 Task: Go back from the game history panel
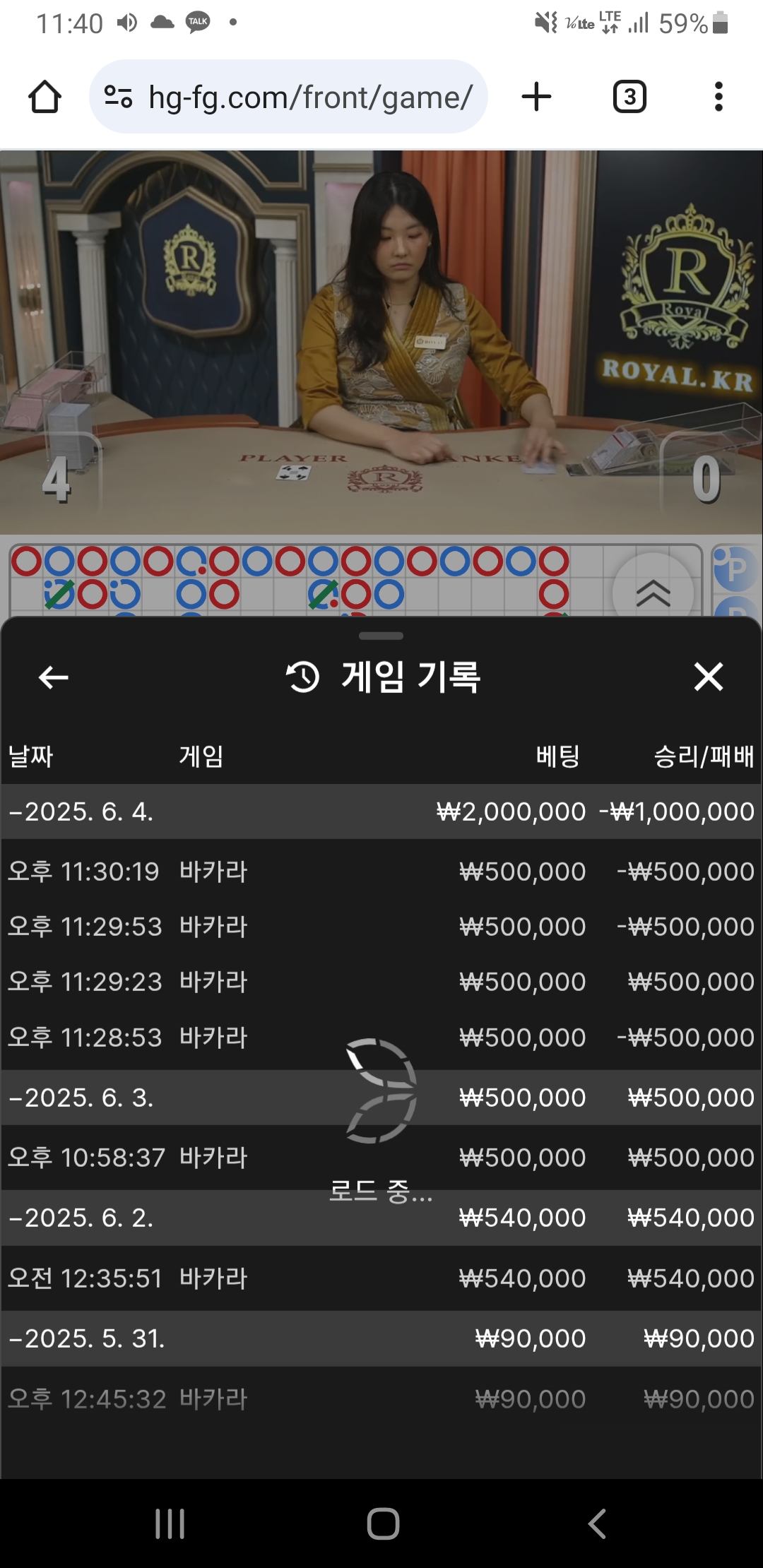tap(53, 677)
